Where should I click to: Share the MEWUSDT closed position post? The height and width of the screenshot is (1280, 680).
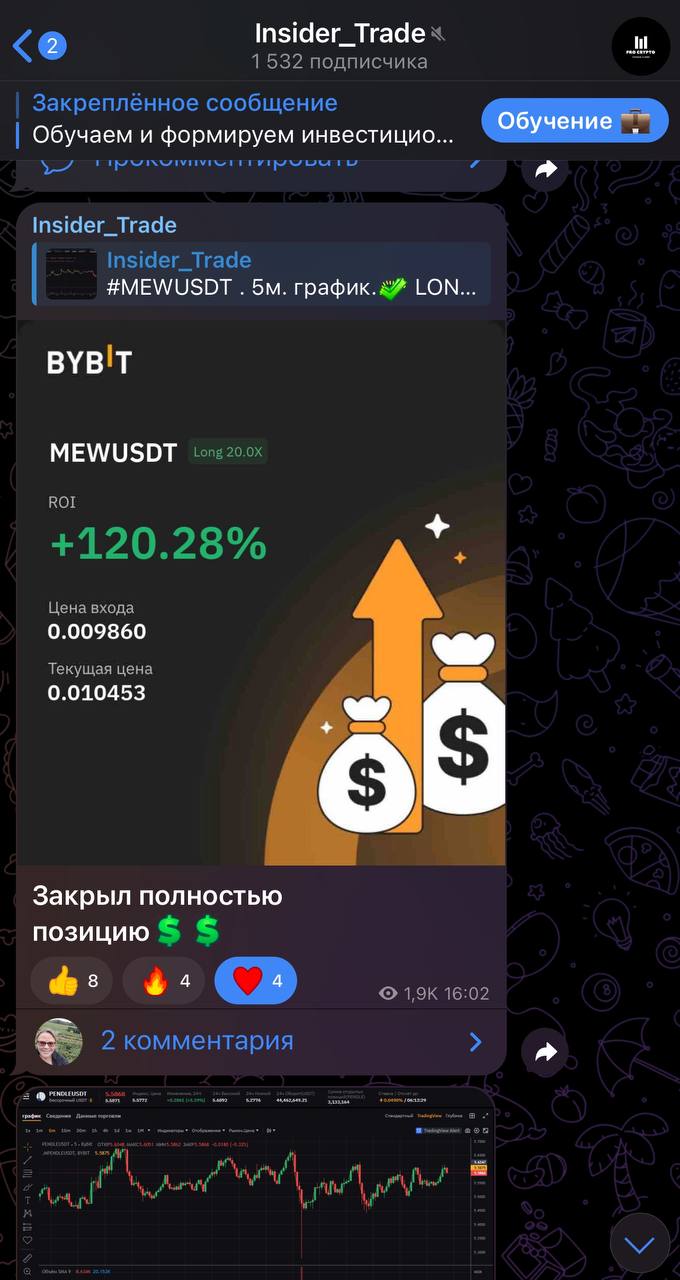pos(545,1052)
